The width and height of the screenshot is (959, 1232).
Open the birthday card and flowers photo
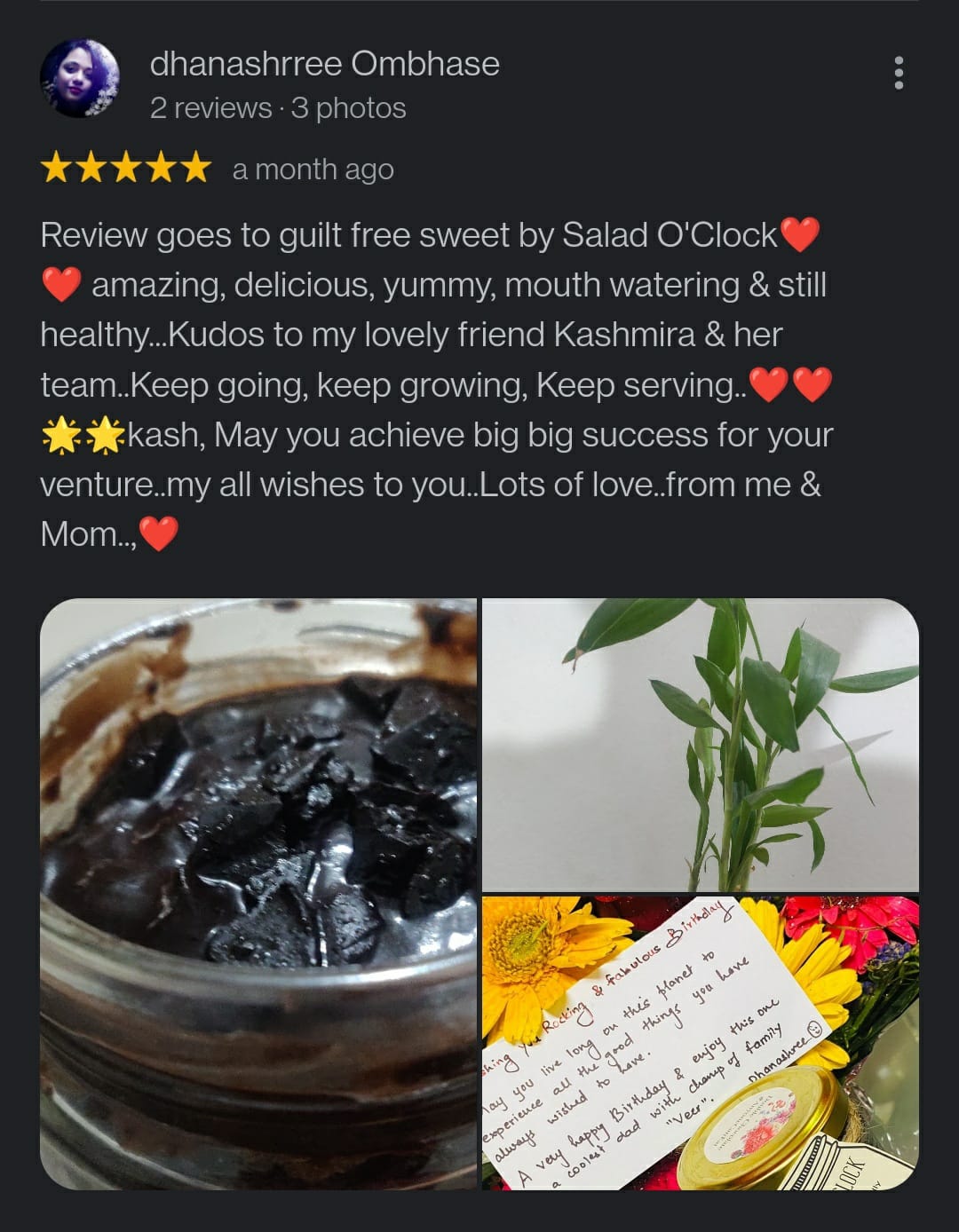700,1043
